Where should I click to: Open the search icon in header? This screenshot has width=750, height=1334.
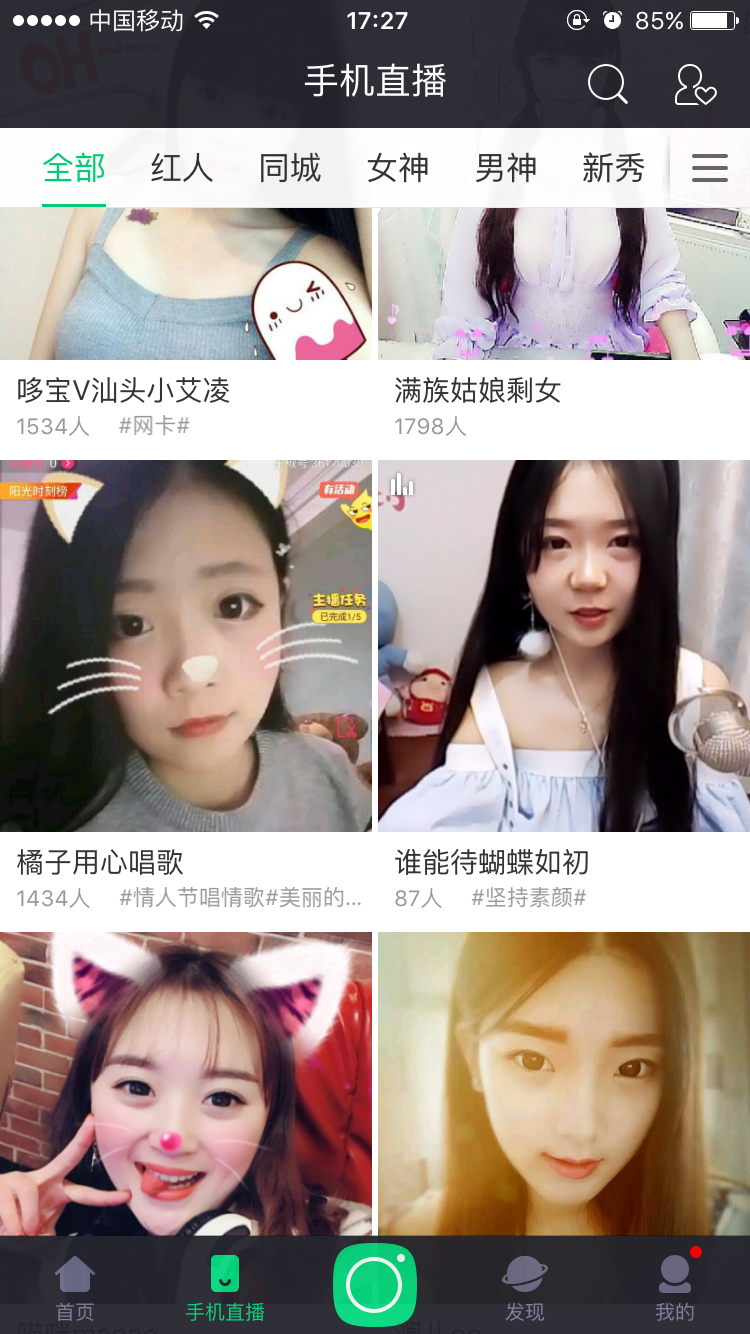pyautogui.click(x=607, y=84)
